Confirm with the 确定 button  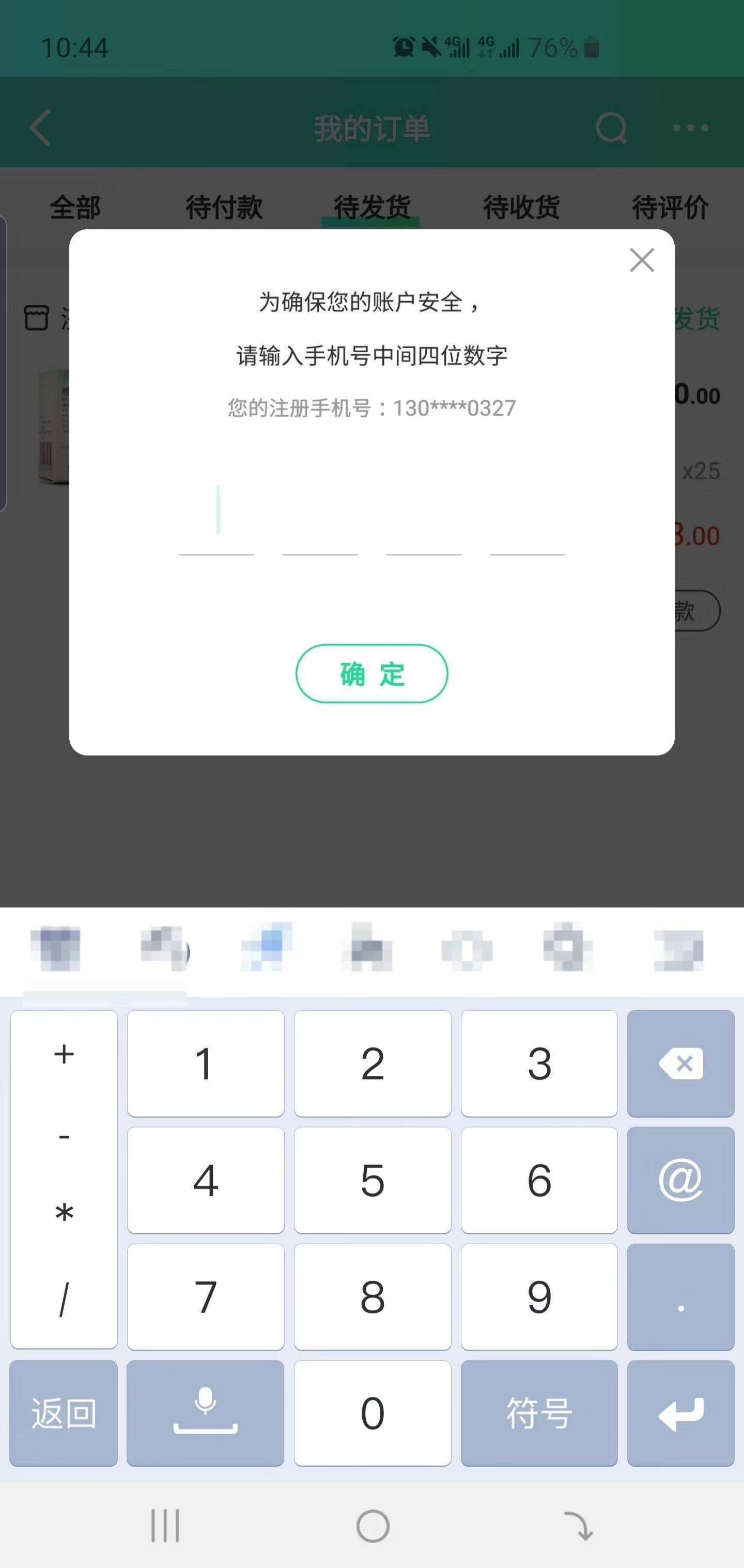(371, 673)
